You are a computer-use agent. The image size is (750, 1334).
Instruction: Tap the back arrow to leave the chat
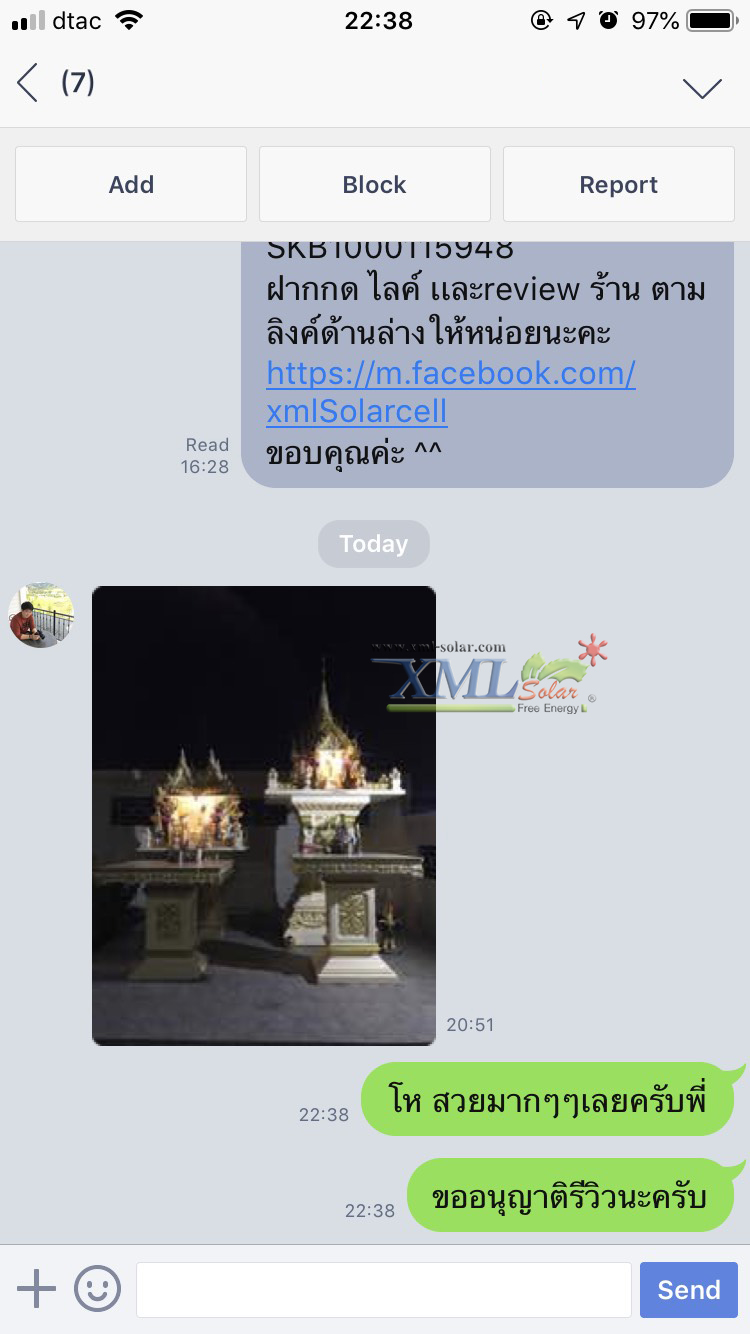point(28,83)
